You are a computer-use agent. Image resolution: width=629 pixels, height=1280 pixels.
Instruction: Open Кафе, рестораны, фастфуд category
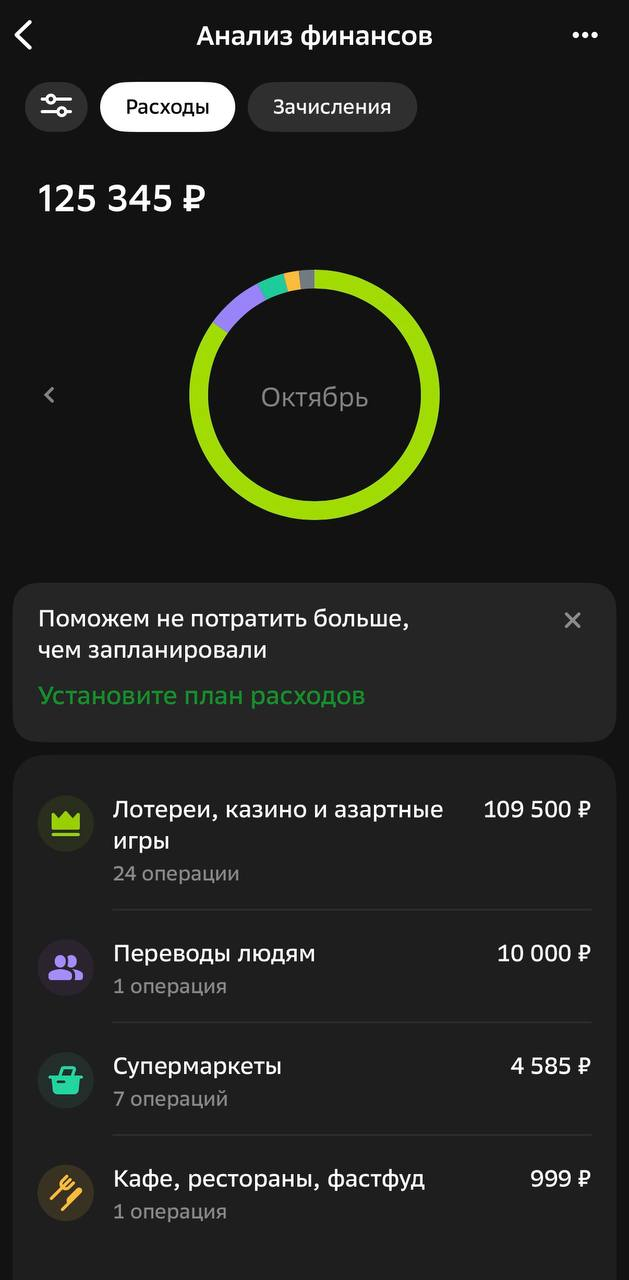314,1193
